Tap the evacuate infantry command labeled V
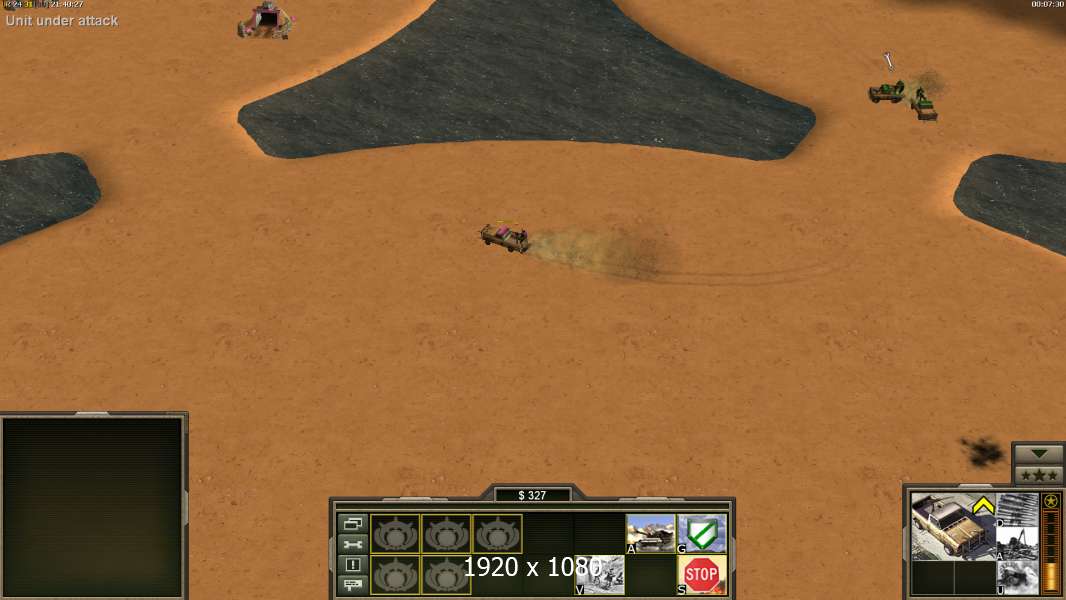Screen dimensions: 1066x600 pyautogui.click(x=600, y=574)
